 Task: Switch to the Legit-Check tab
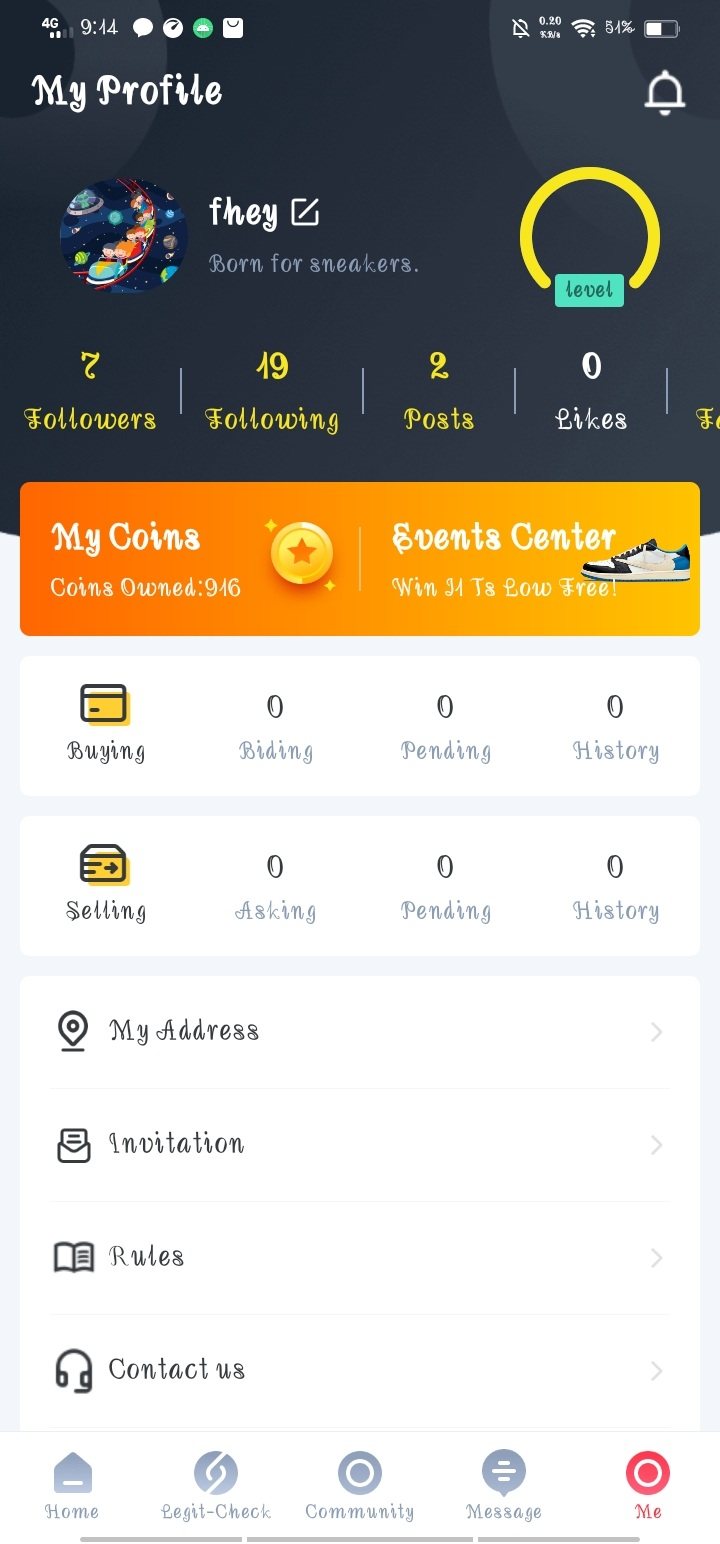click(216, 1487)
